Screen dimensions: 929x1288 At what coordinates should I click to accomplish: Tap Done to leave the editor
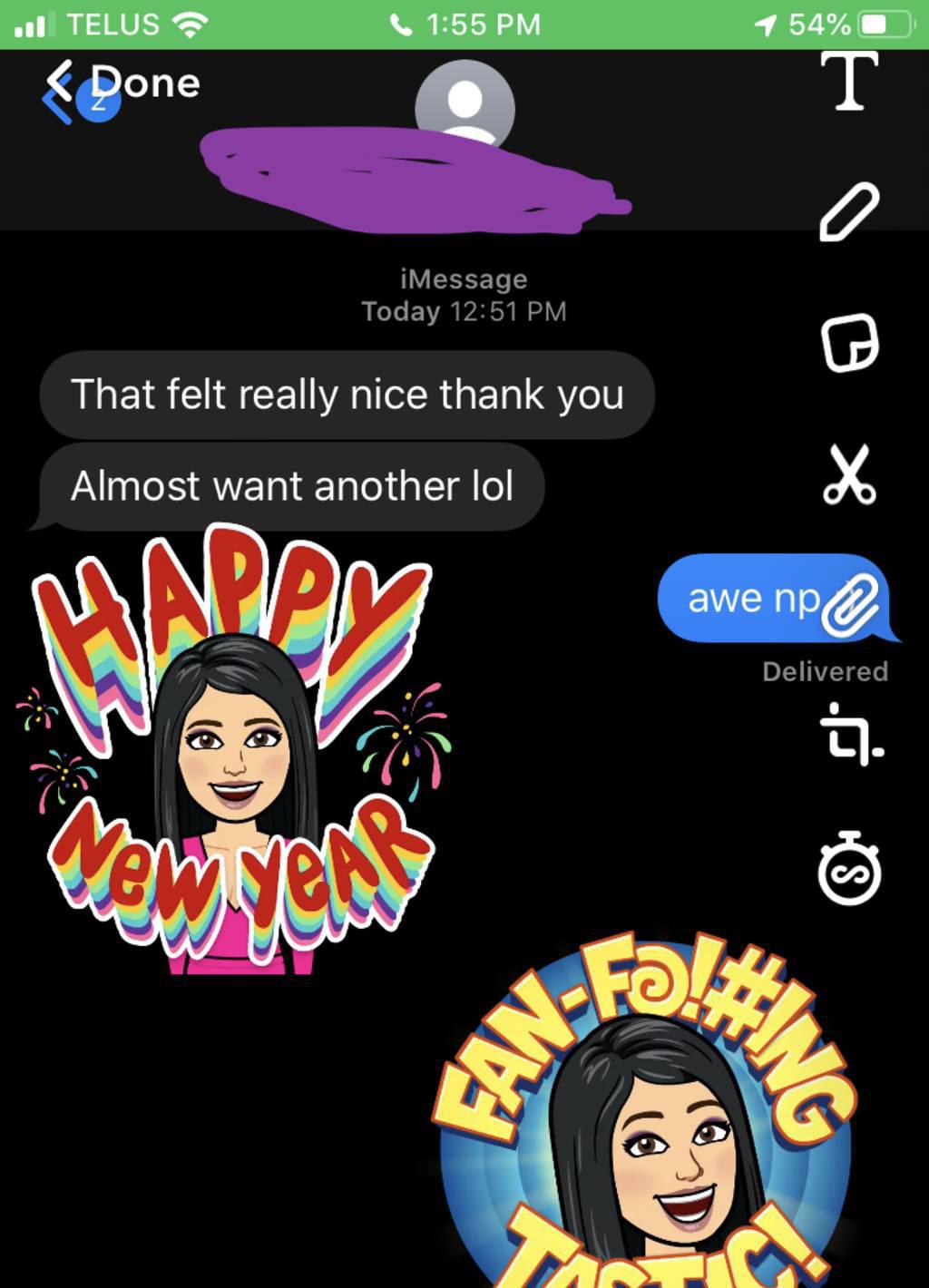[143, 83]
